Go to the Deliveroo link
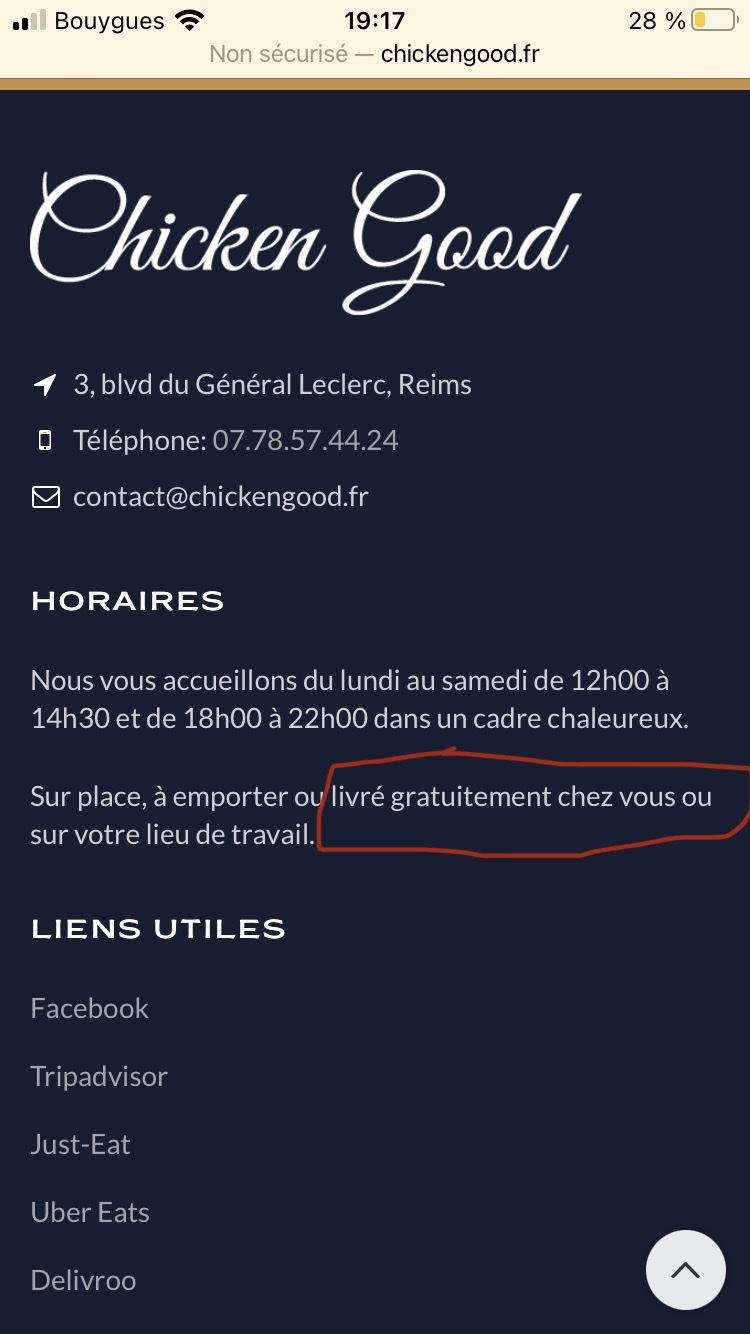 83,1280
